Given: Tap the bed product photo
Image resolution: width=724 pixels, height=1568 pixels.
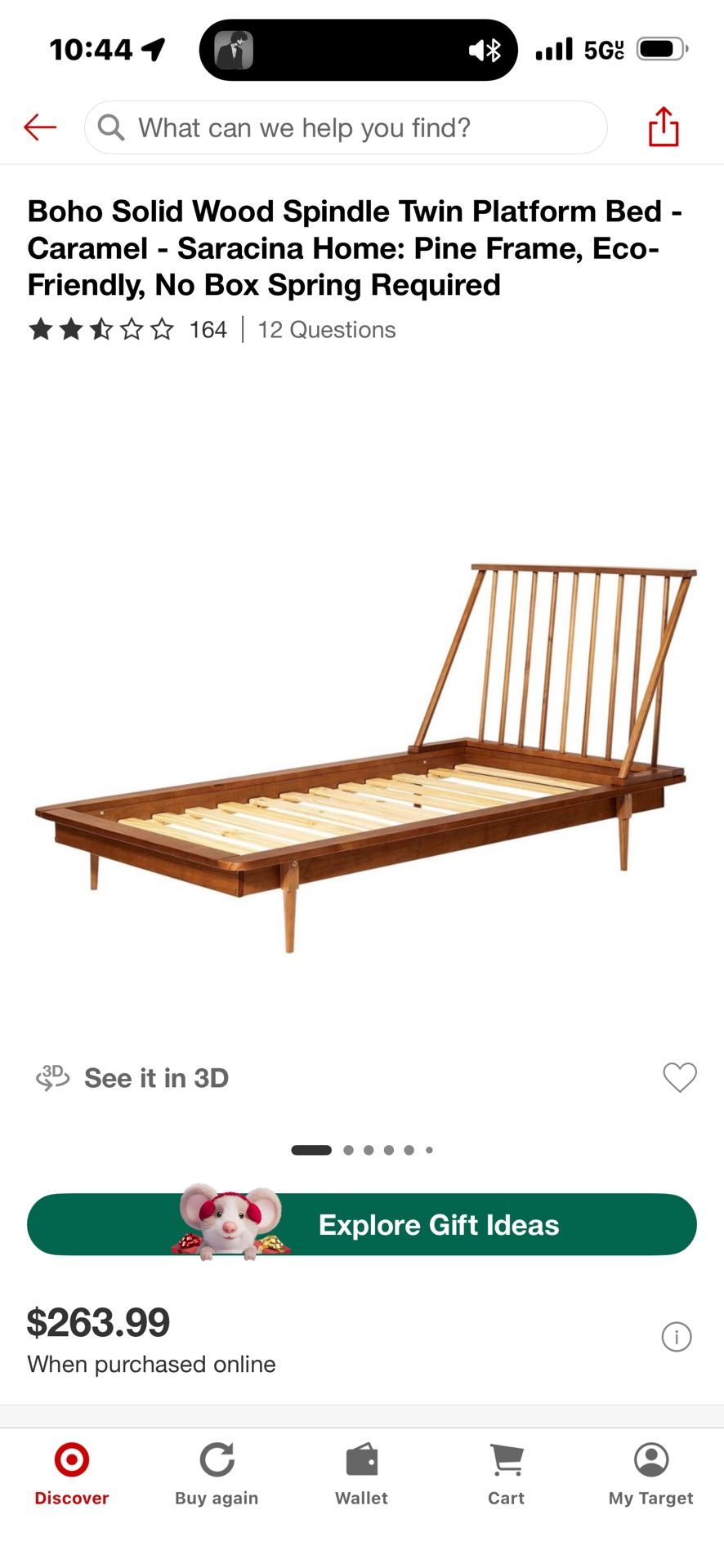Looking at the screenshot, I should [x=362, y=776].
